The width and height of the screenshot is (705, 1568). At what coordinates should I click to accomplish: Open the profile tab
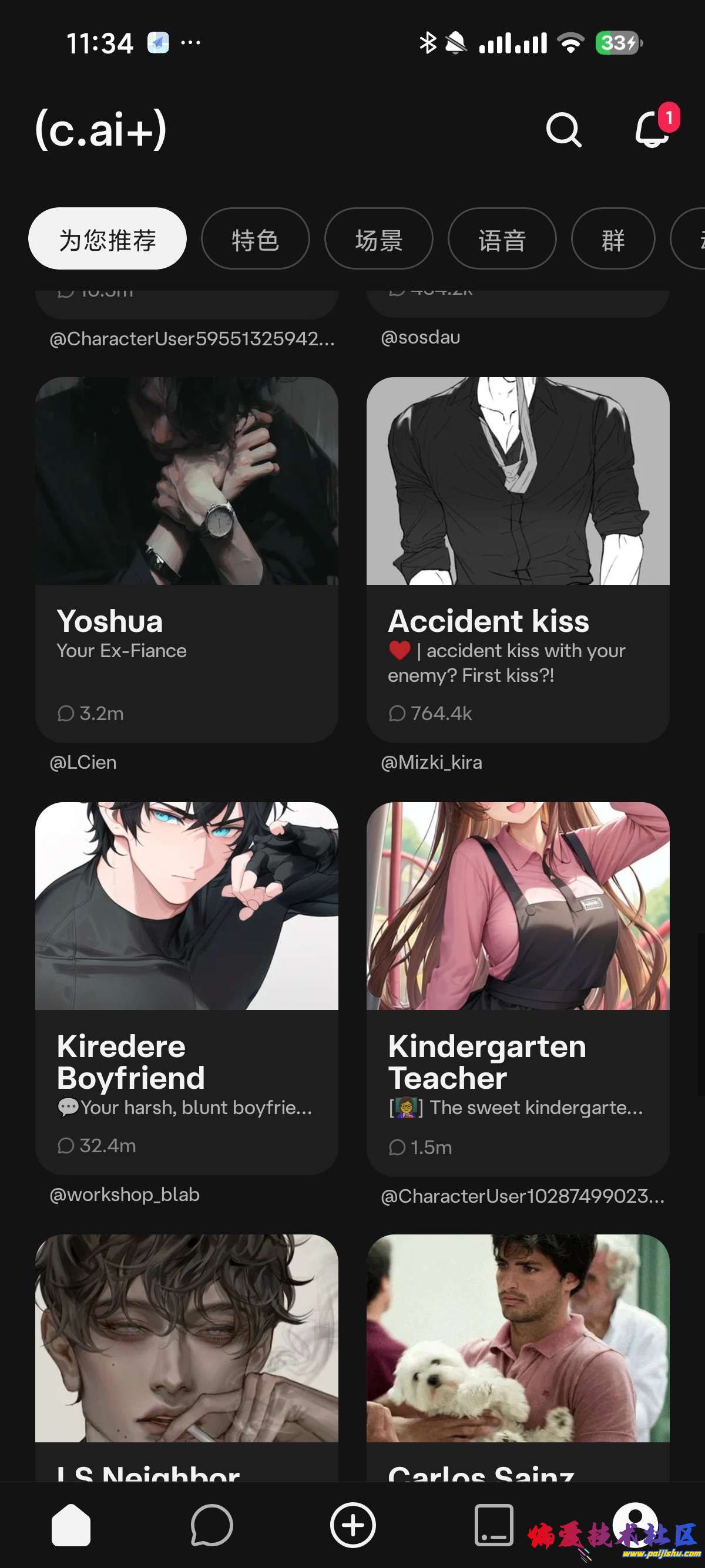tap(634, 1525)
